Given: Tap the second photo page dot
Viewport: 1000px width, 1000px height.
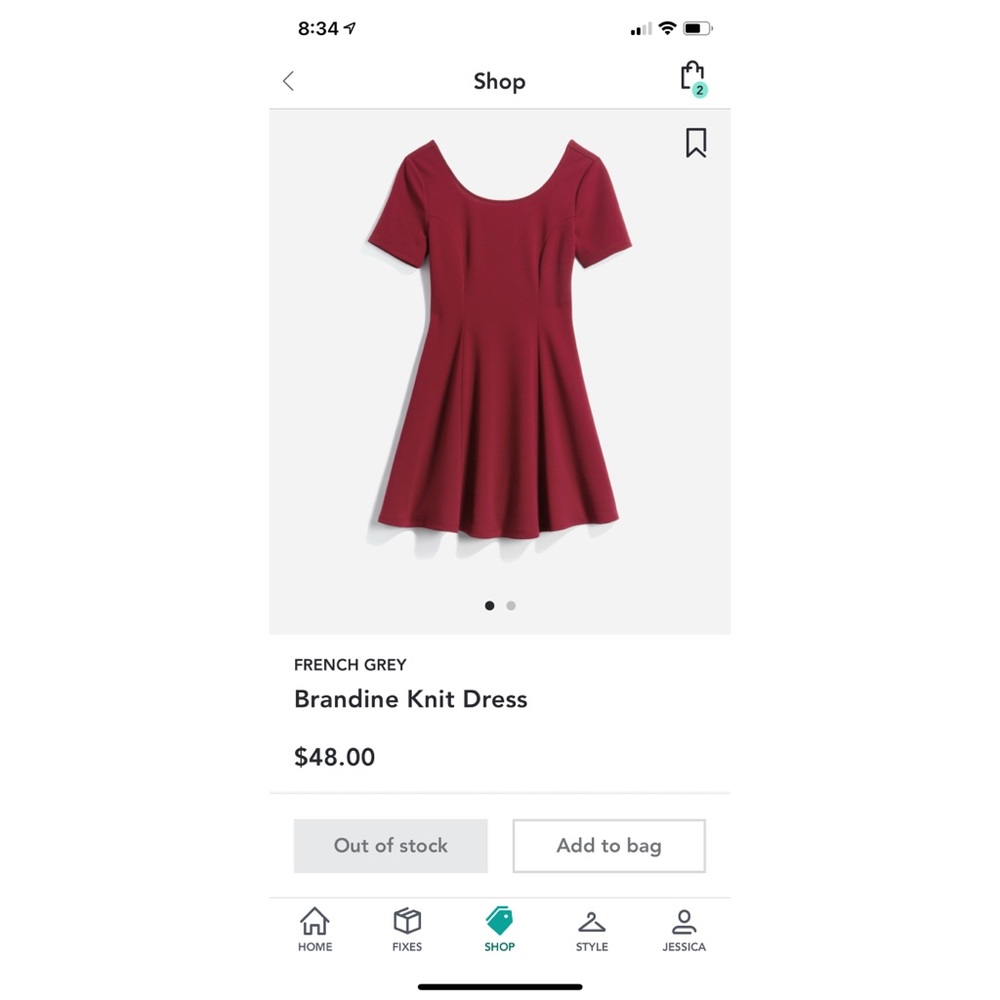Looking at the screenshot, I should [511, 605].
